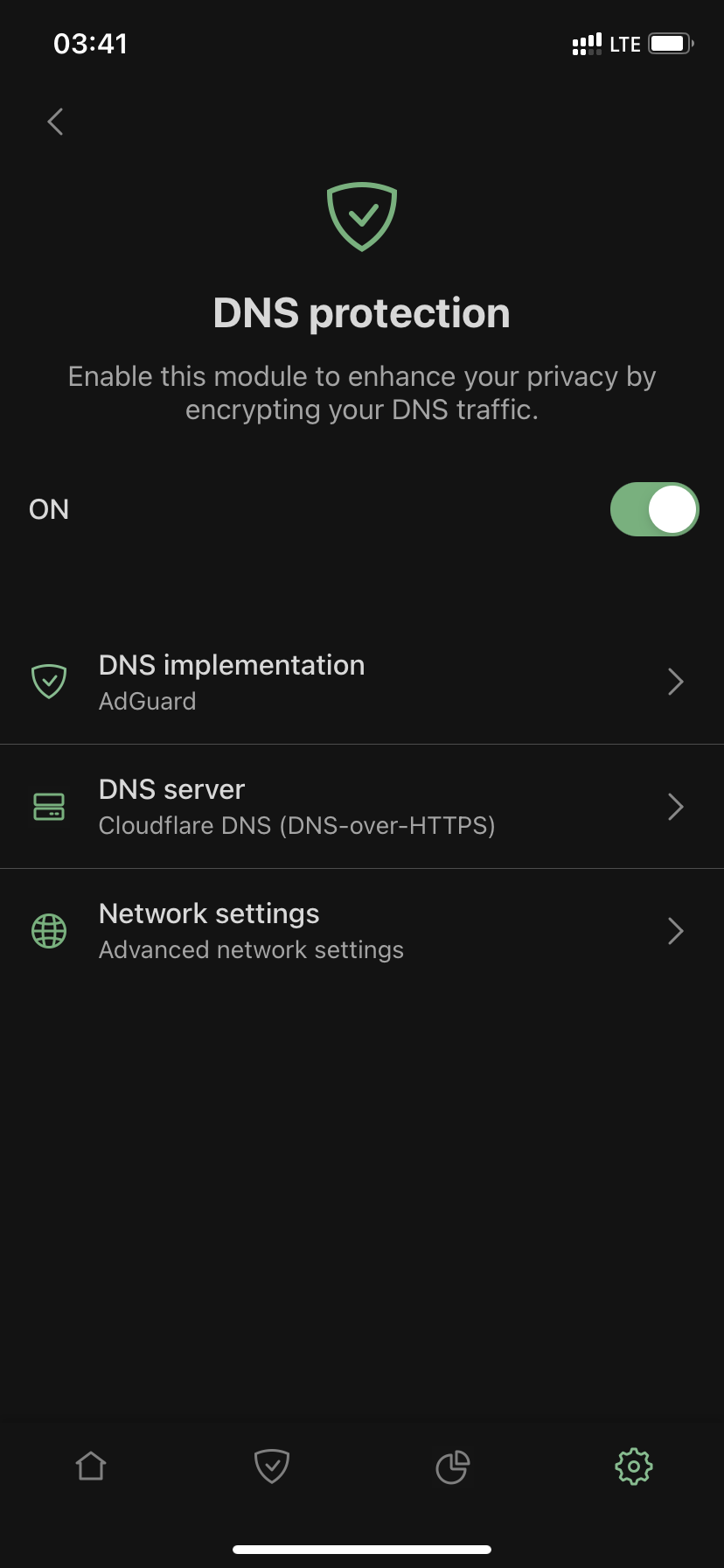Turn off the DNS protection switch
Image resolution: width=724 pixels, height=1568 pixels.
point(654,509)
